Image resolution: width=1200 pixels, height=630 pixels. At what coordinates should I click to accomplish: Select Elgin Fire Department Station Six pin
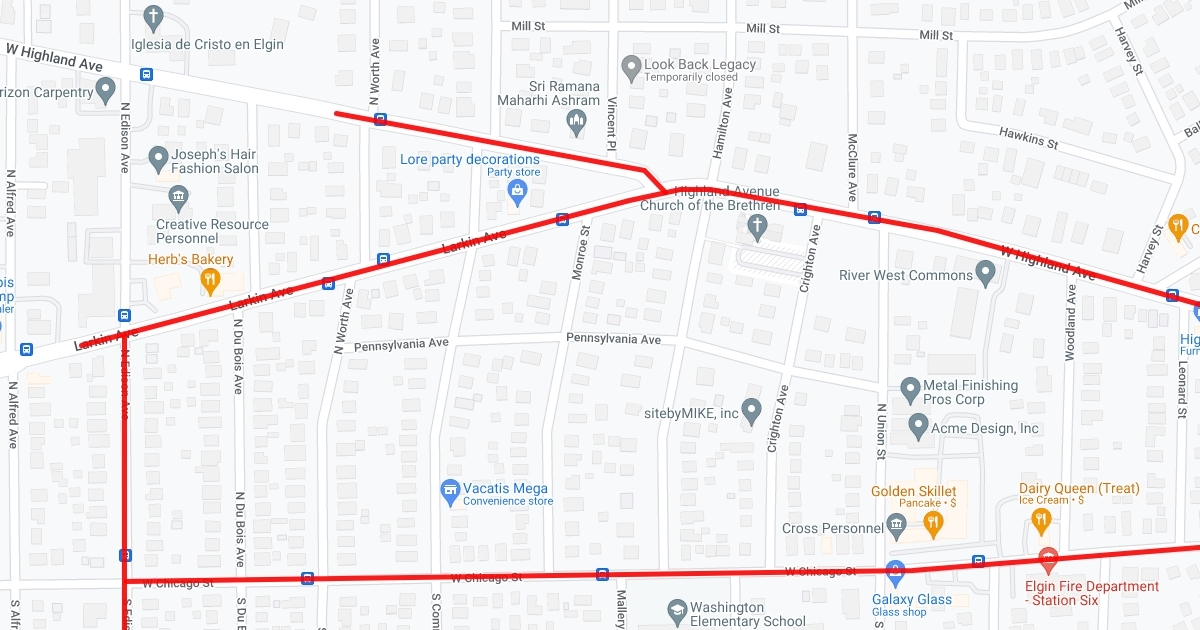[1048, 558]
